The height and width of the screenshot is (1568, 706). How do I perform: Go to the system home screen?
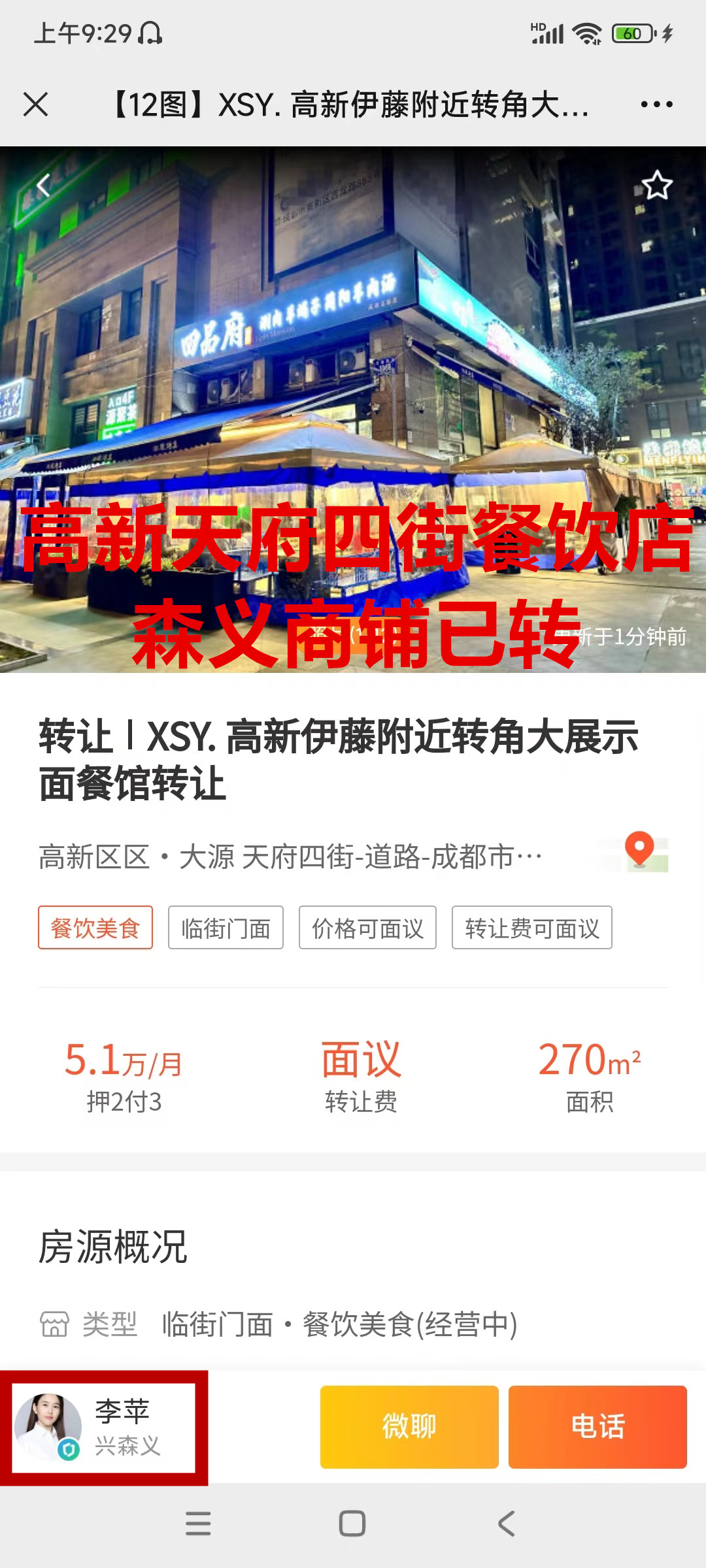(352, 1524)
